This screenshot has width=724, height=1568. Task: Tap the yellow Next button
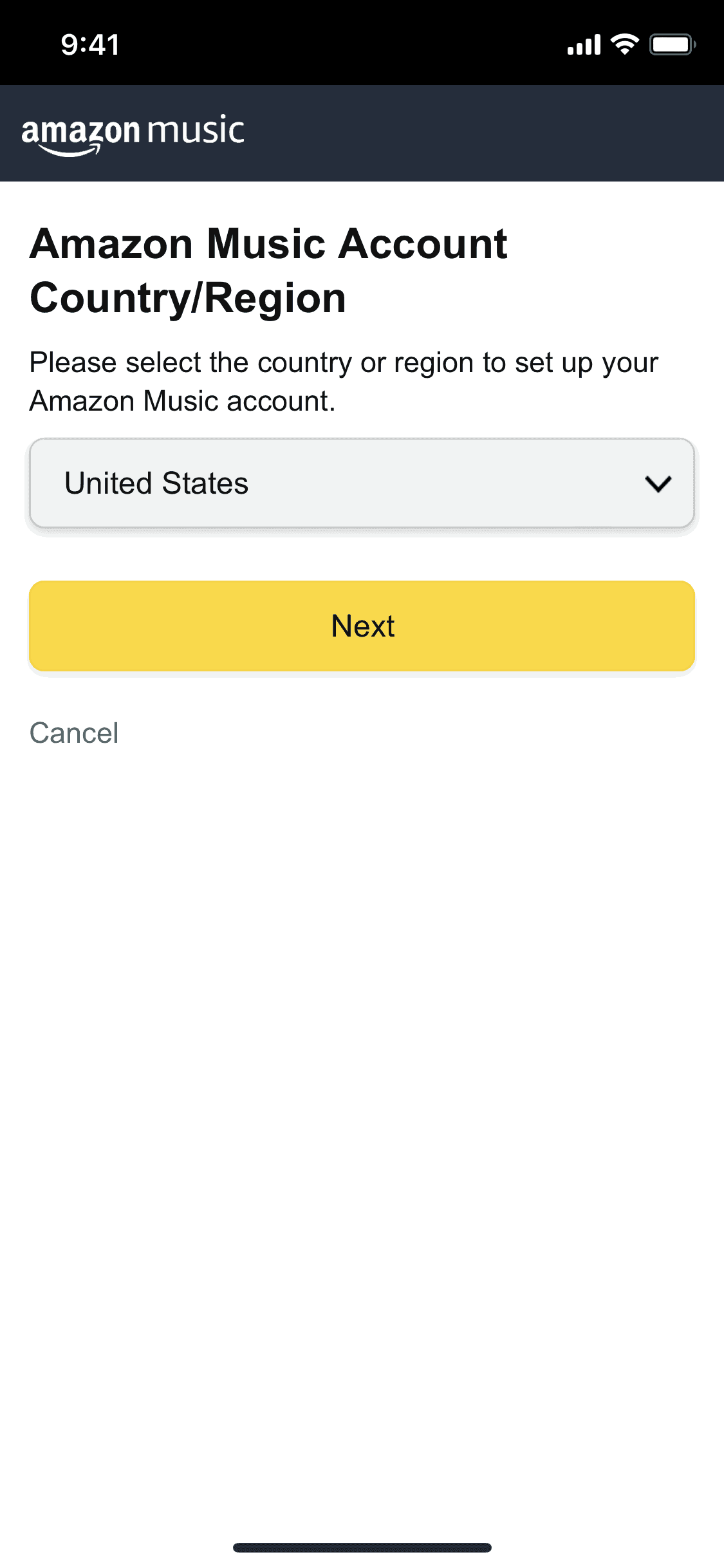tap(362, 626)
